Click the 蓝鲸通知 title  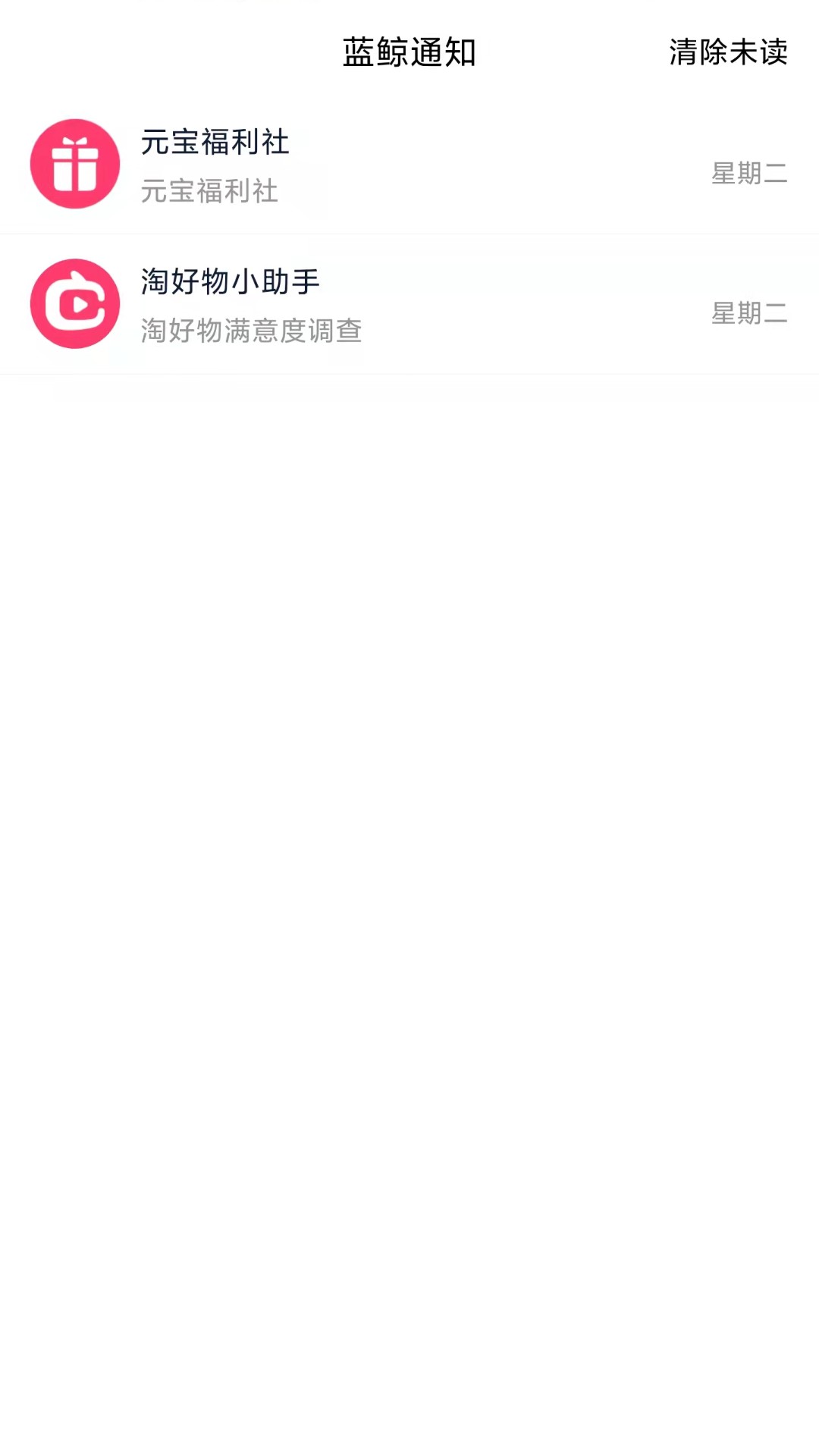coord(409,52)
